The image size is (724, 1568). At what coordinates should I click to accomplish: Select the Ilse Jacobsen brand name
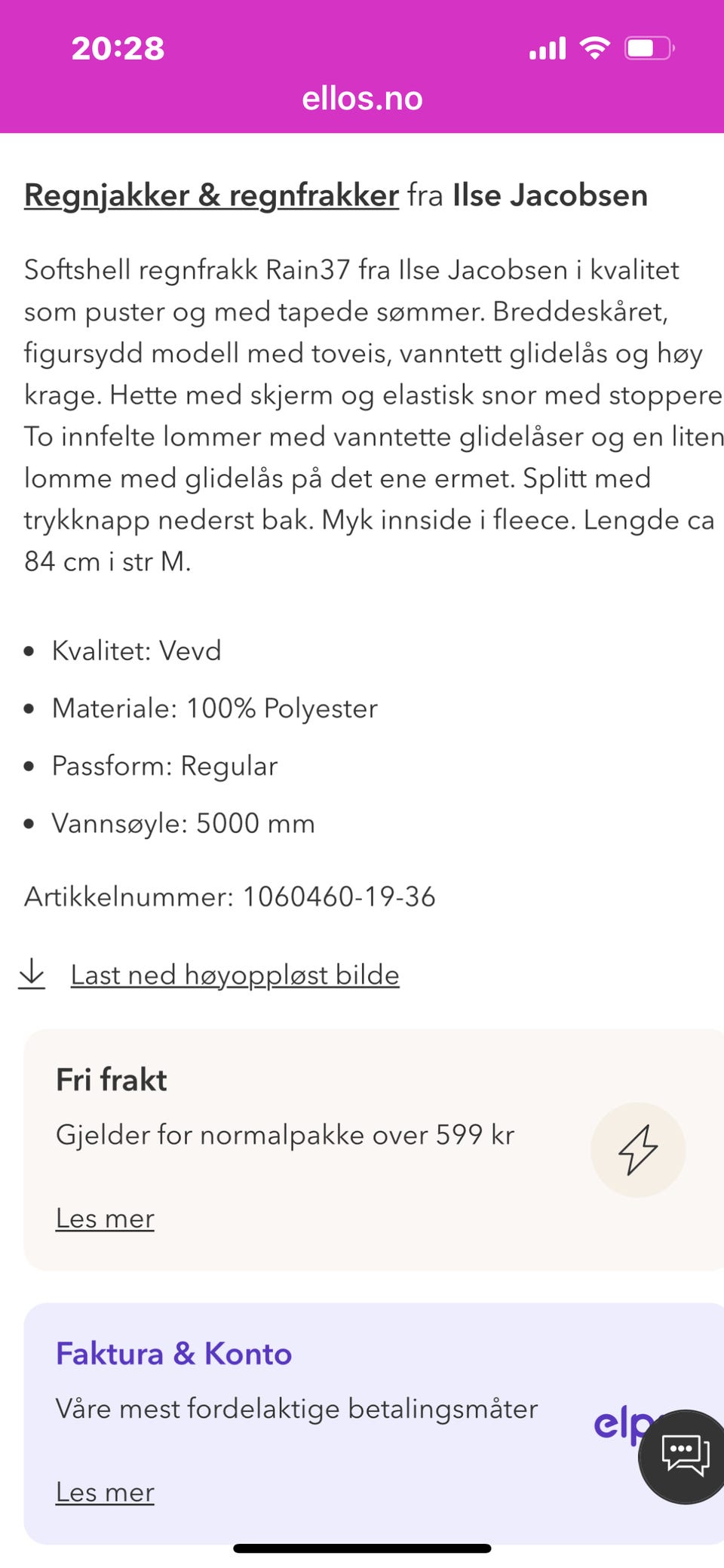click(551, 195)
